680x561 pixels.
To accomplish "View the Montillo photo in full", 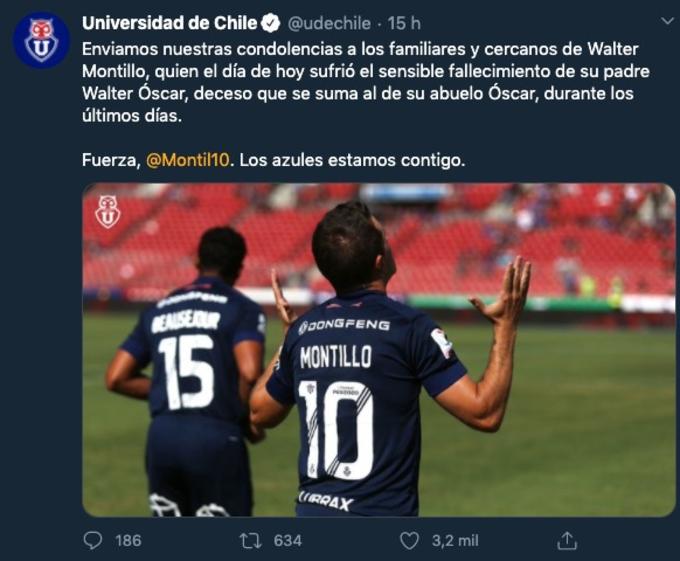I will [378, 349].
